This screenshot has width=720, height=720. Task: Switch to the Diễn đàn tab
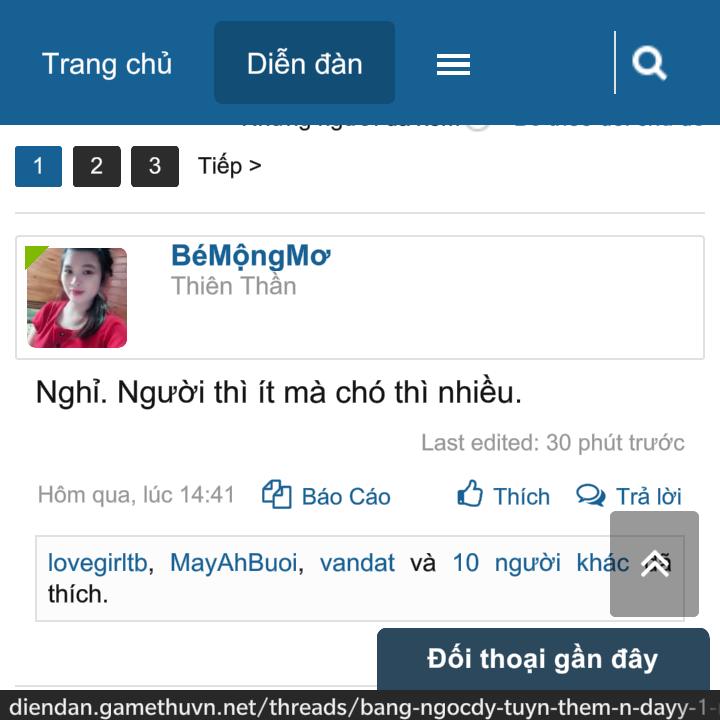[x=304, y=64]
